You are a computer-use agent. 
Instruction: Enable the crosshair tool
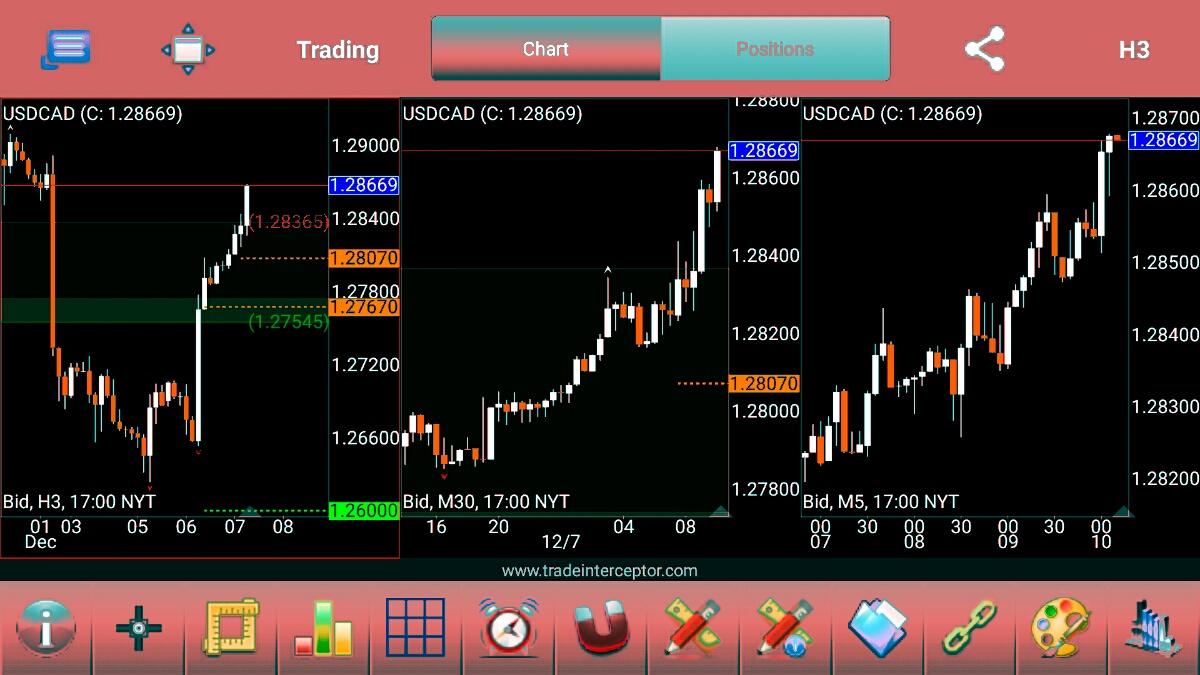coord(139,629)
